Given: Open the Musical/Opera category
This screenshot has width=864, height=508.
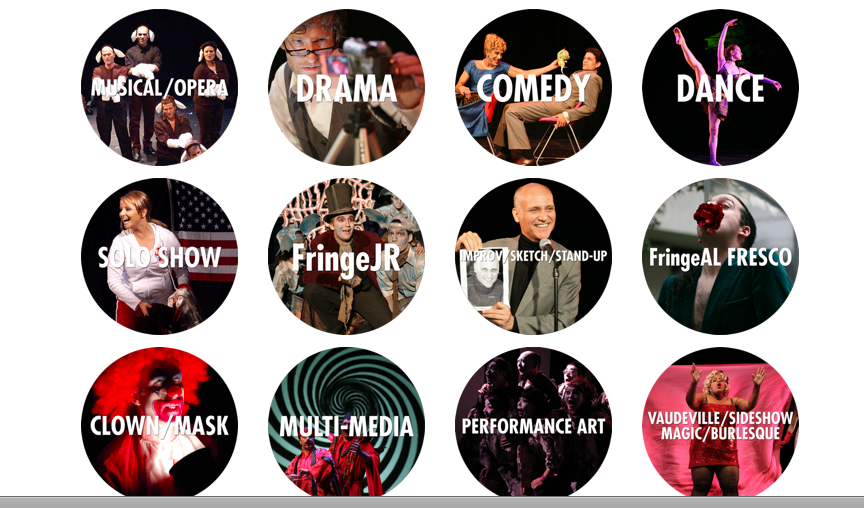Looking at the screenshot, I should [x=159, y=88].
